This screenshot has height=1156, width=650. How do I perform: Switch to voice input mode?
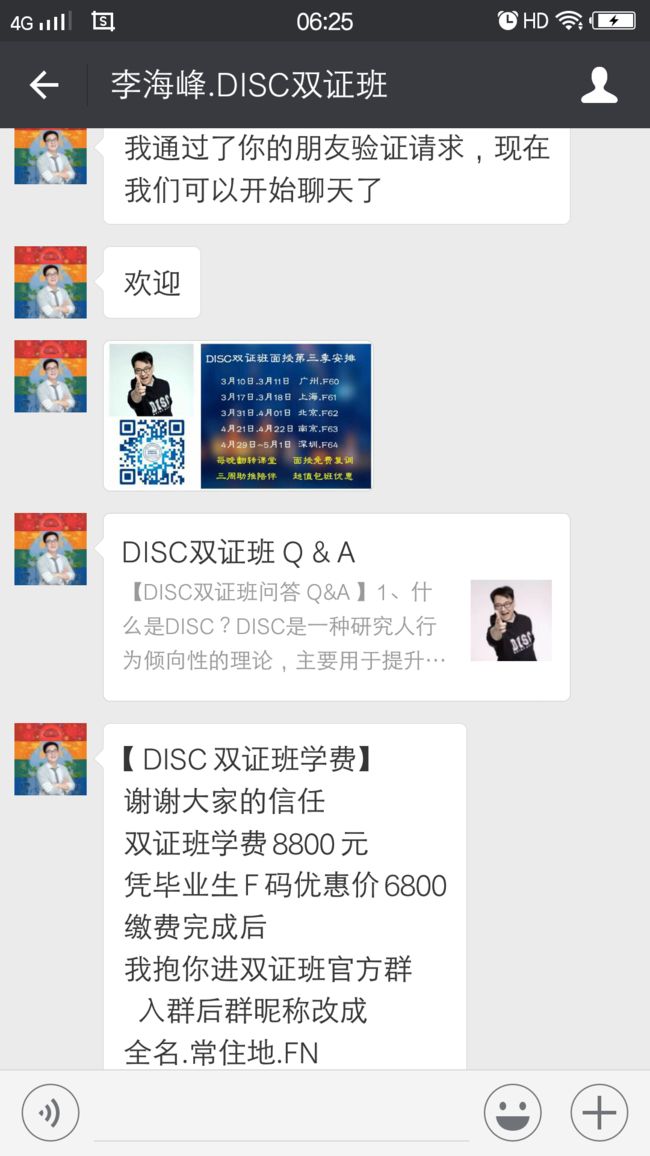50,1113
